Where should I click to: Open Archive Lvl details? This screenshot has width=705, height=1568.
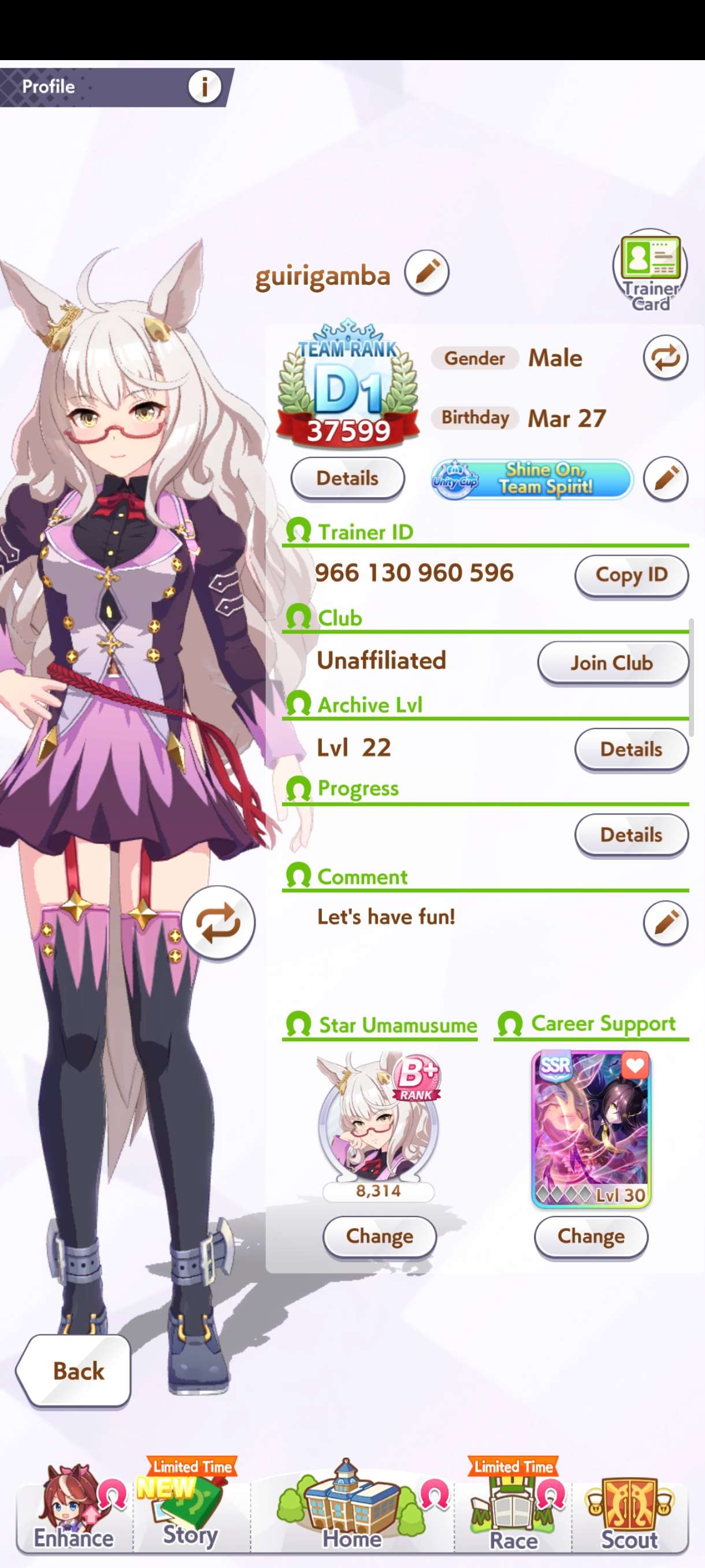631,749
